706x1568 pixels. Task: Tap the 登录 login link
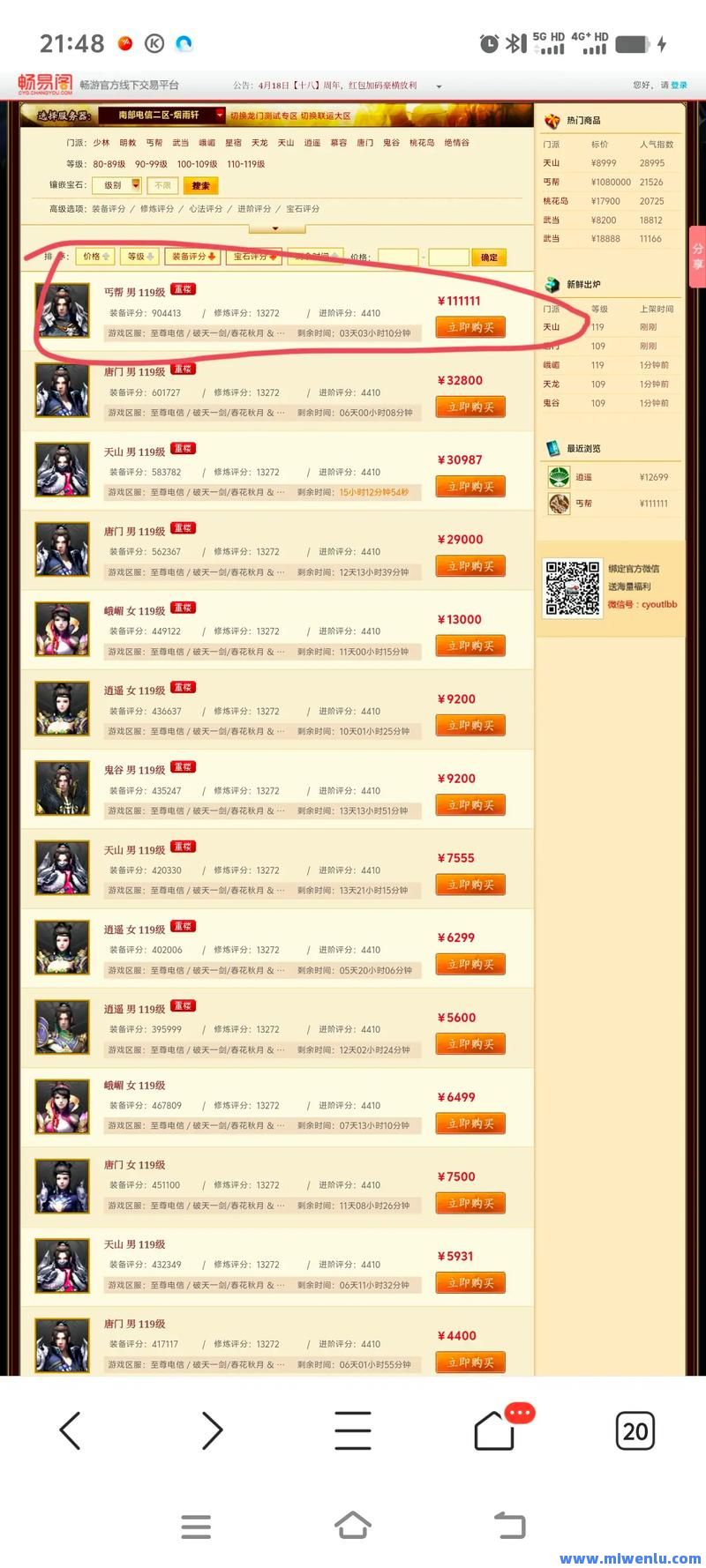point(679,86)
